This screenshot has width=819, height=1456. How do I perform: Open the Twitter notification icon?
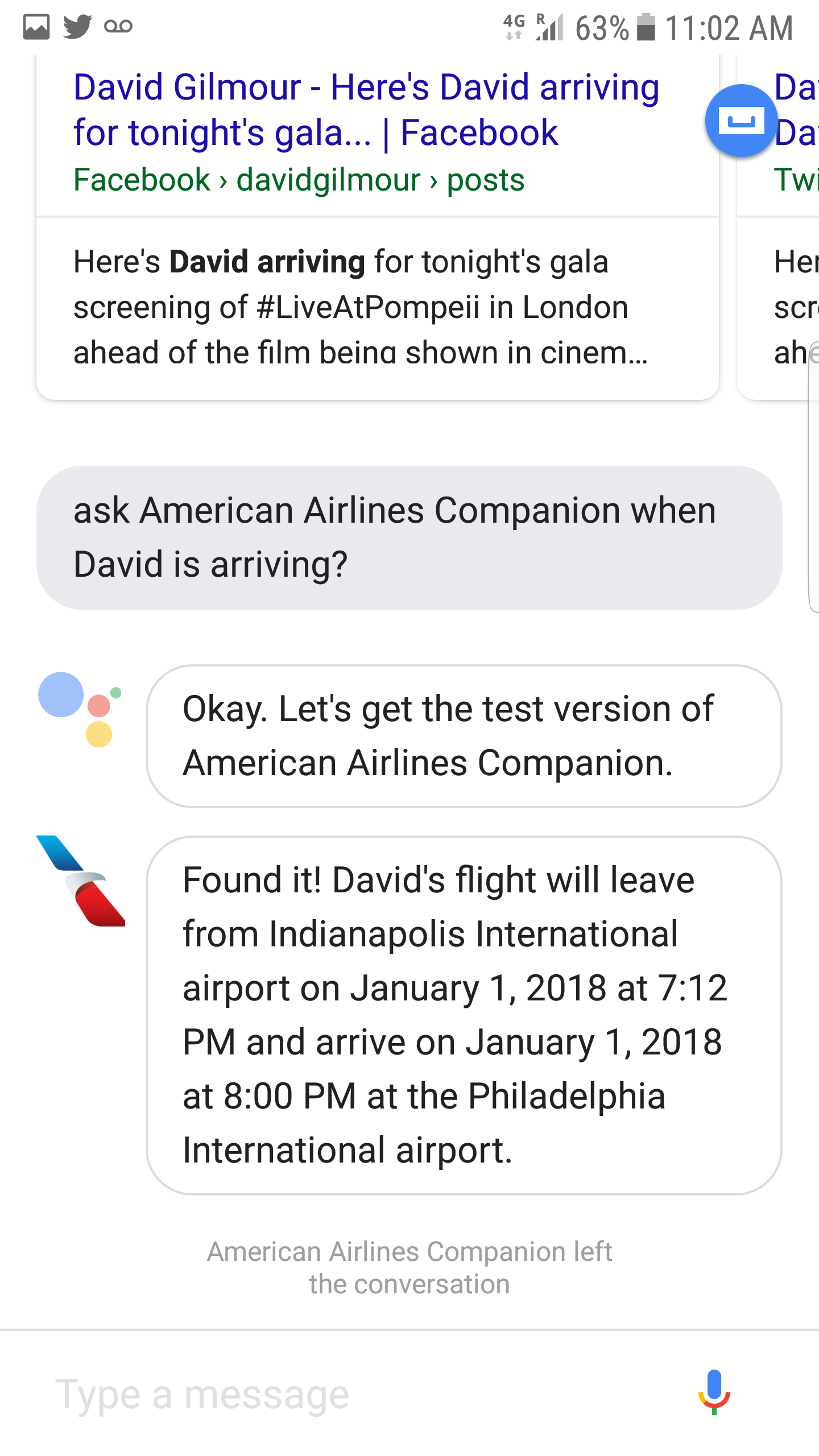pos(76,26)
